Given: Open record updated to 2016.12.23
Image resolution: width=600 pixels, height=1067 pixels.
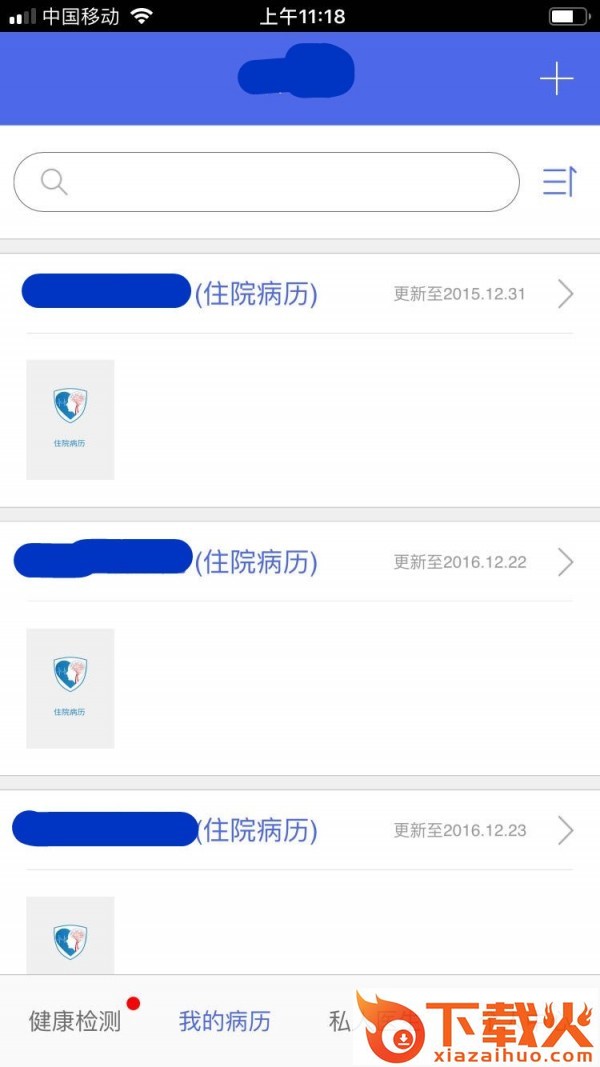Looking at the screenshot, I should tap(565, 830).
